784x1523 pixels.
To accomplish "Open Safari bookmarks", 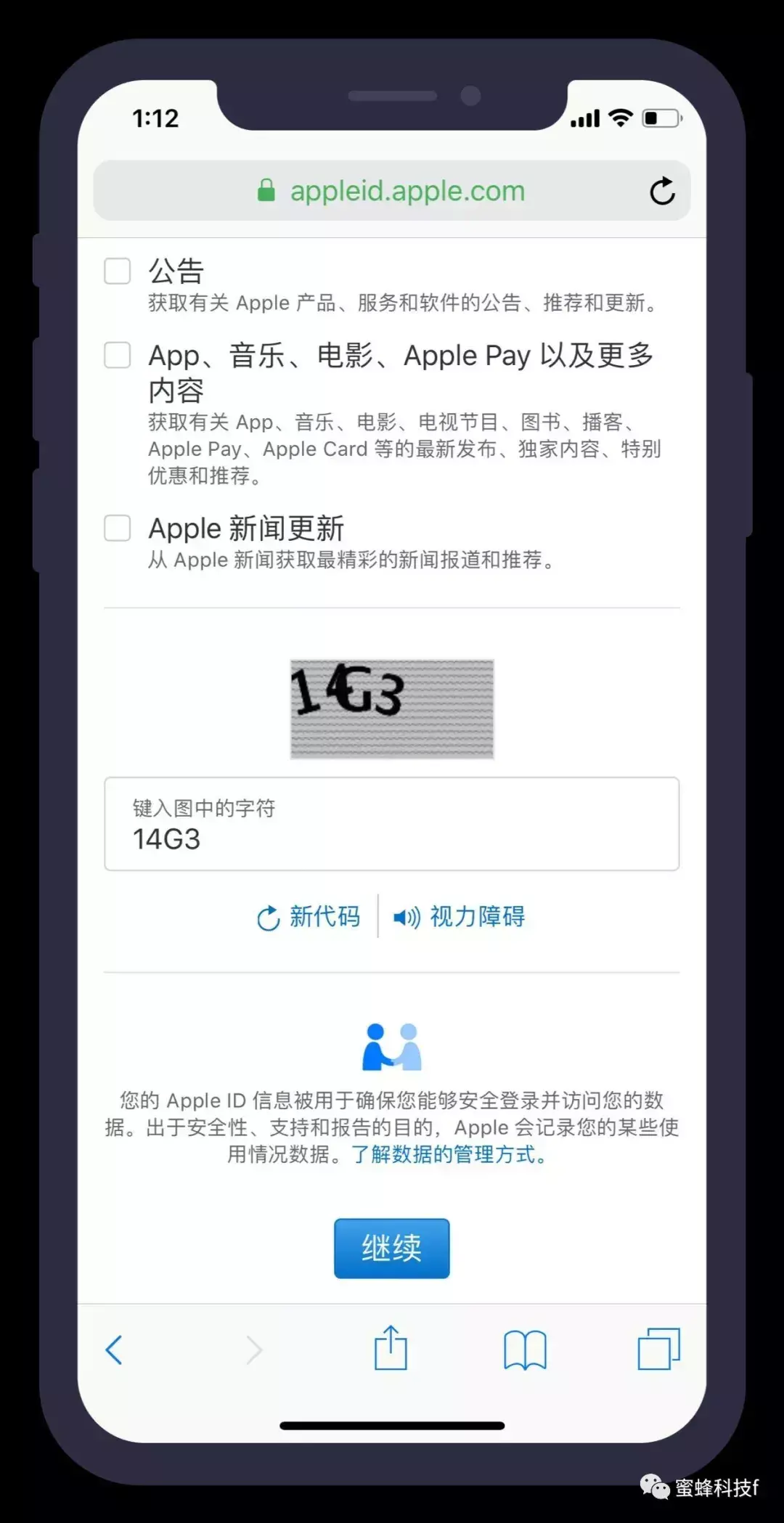I will pos(525,1350).
